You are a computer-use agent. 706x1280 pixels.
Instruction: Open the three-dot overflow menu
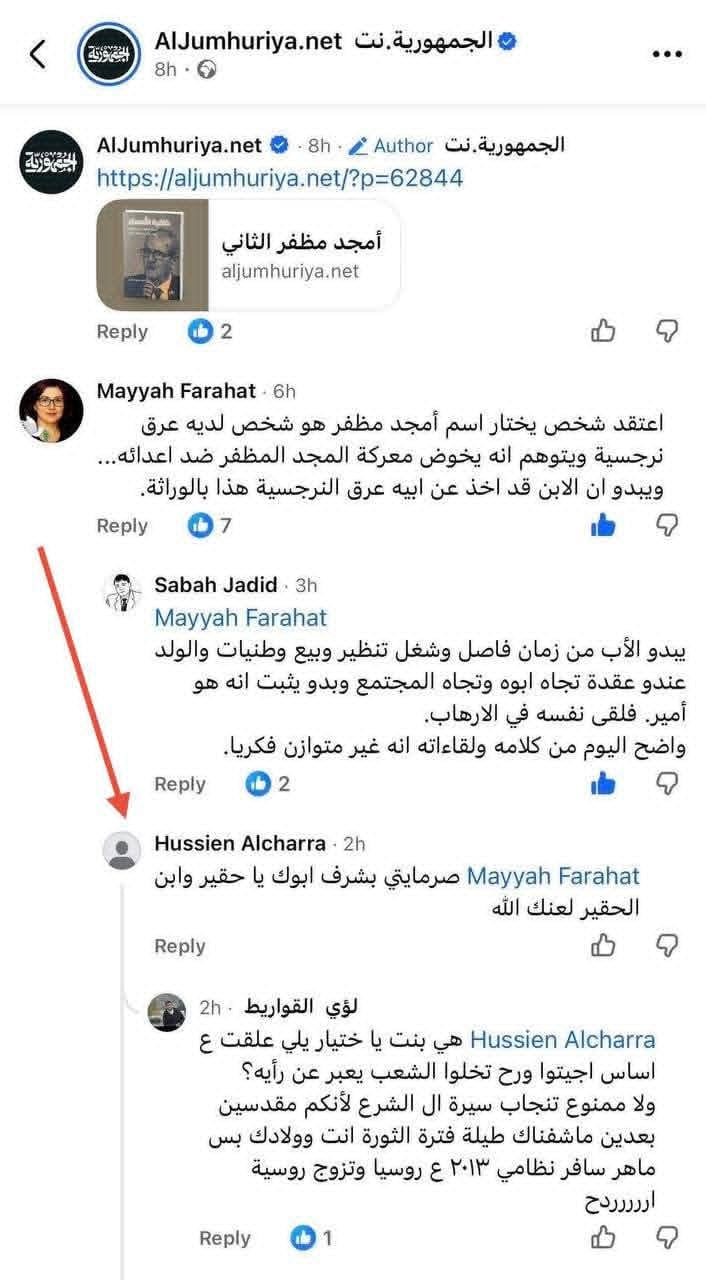pyautogui.click(x=666, y=54)
